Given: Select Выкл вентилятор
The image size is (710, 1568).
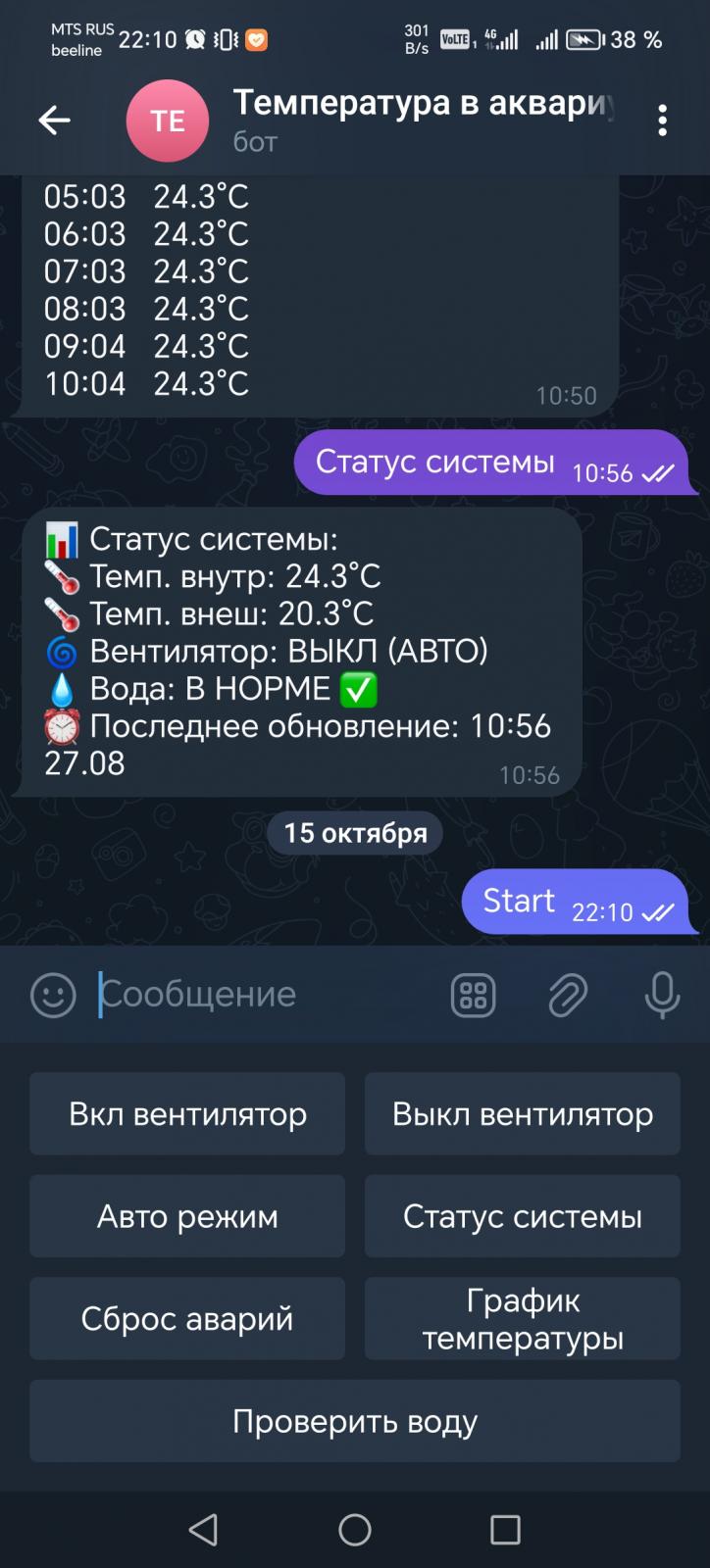Looking at the screenshot, I should [523, 1114].
